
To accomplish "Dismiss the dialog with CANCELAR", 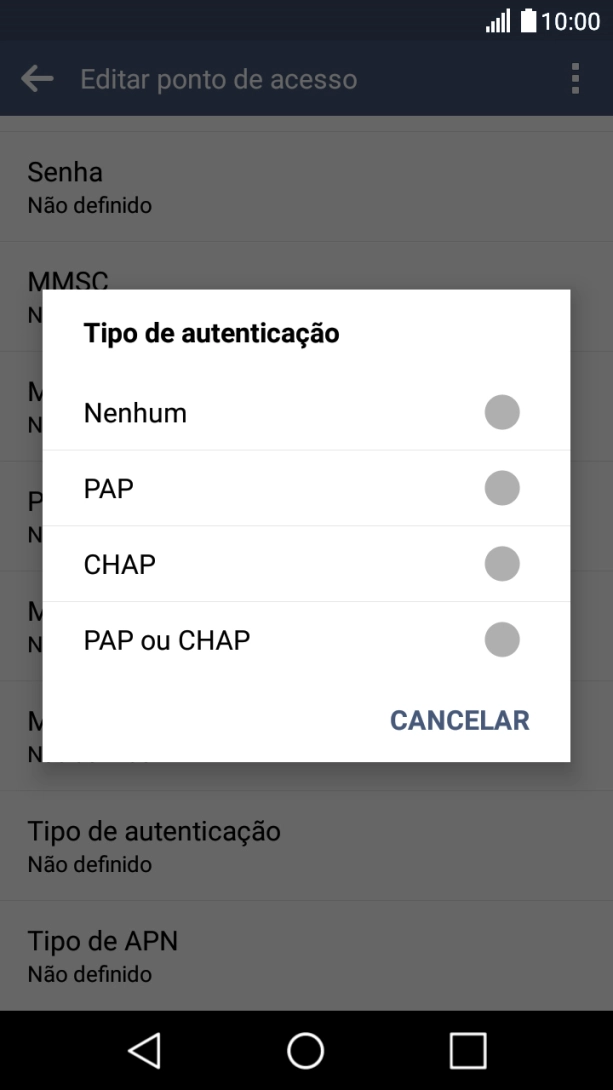I will click(459, 720).
